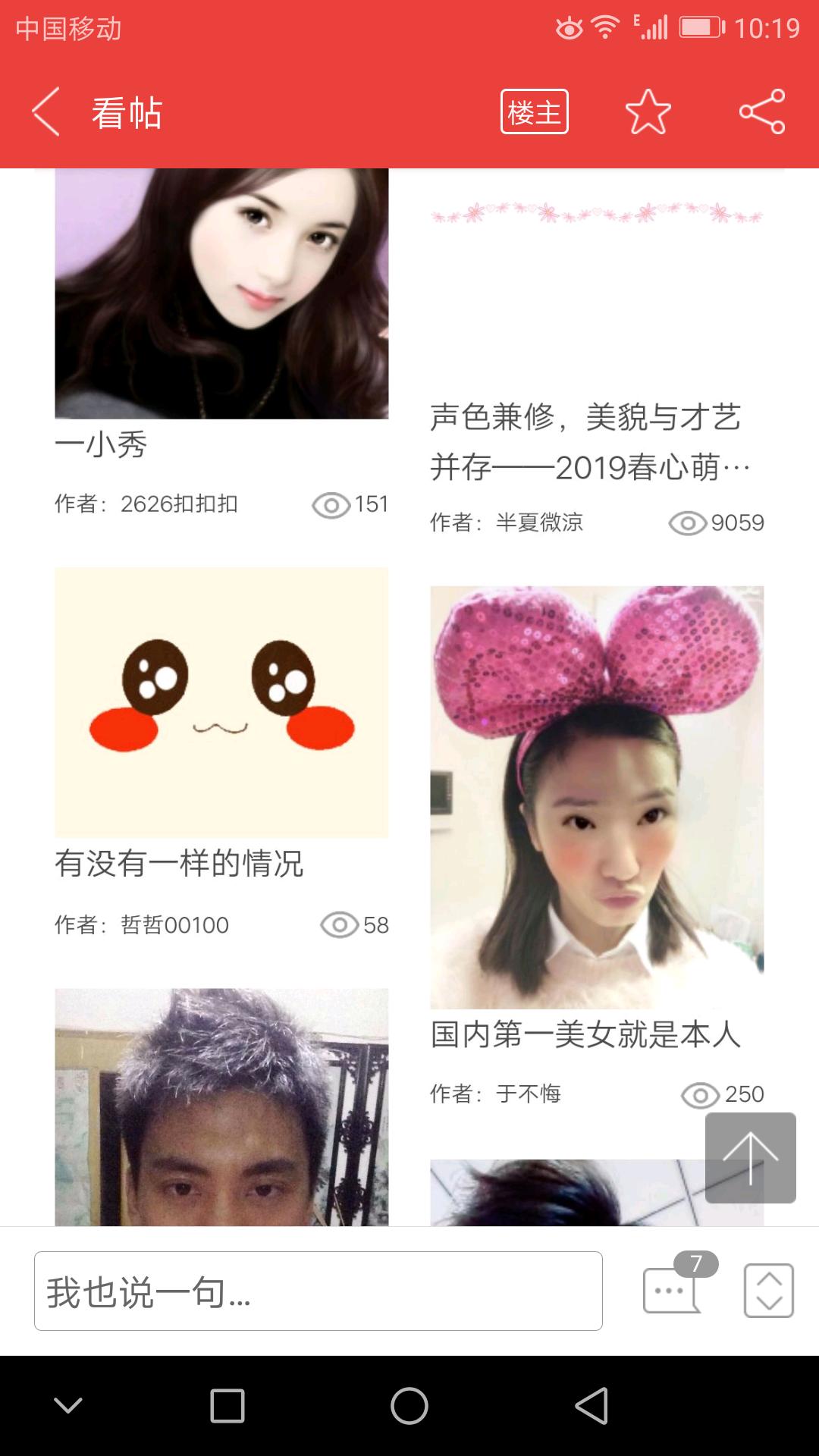Go back from the 看帖 page

pos(47,112)
